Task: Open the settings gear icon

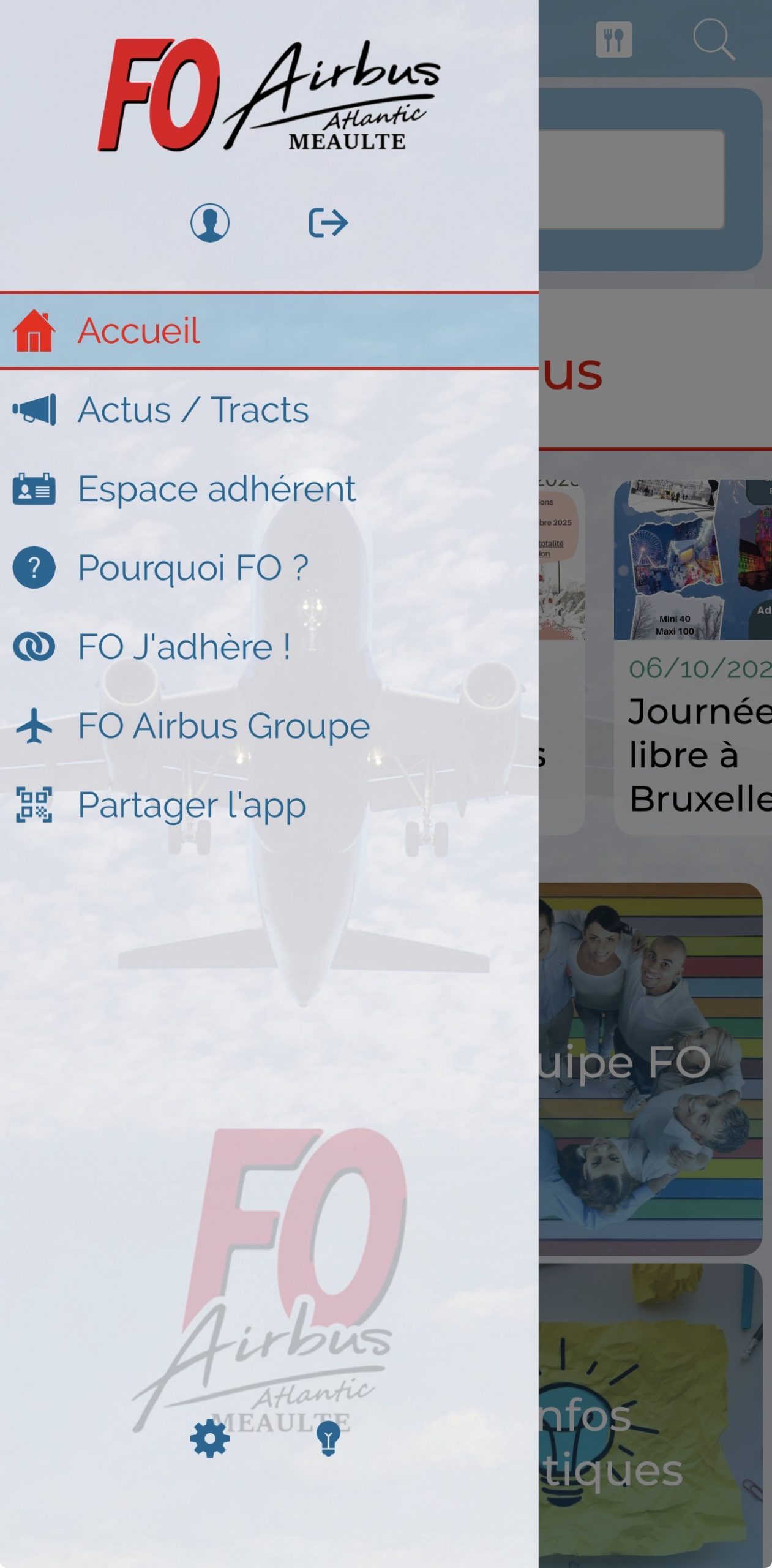Action: click(209, 1439)
